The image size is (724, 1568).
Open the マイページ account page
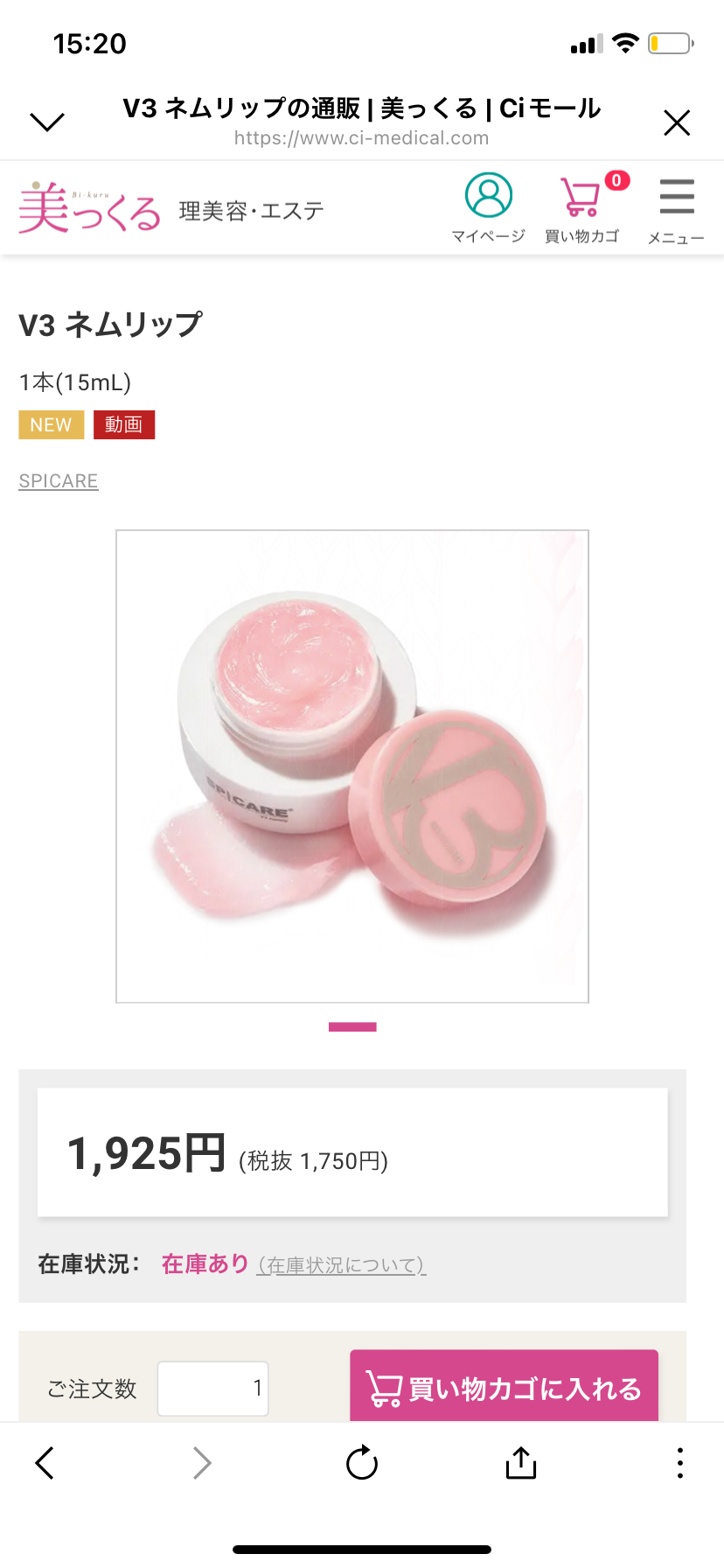point(488,208)
